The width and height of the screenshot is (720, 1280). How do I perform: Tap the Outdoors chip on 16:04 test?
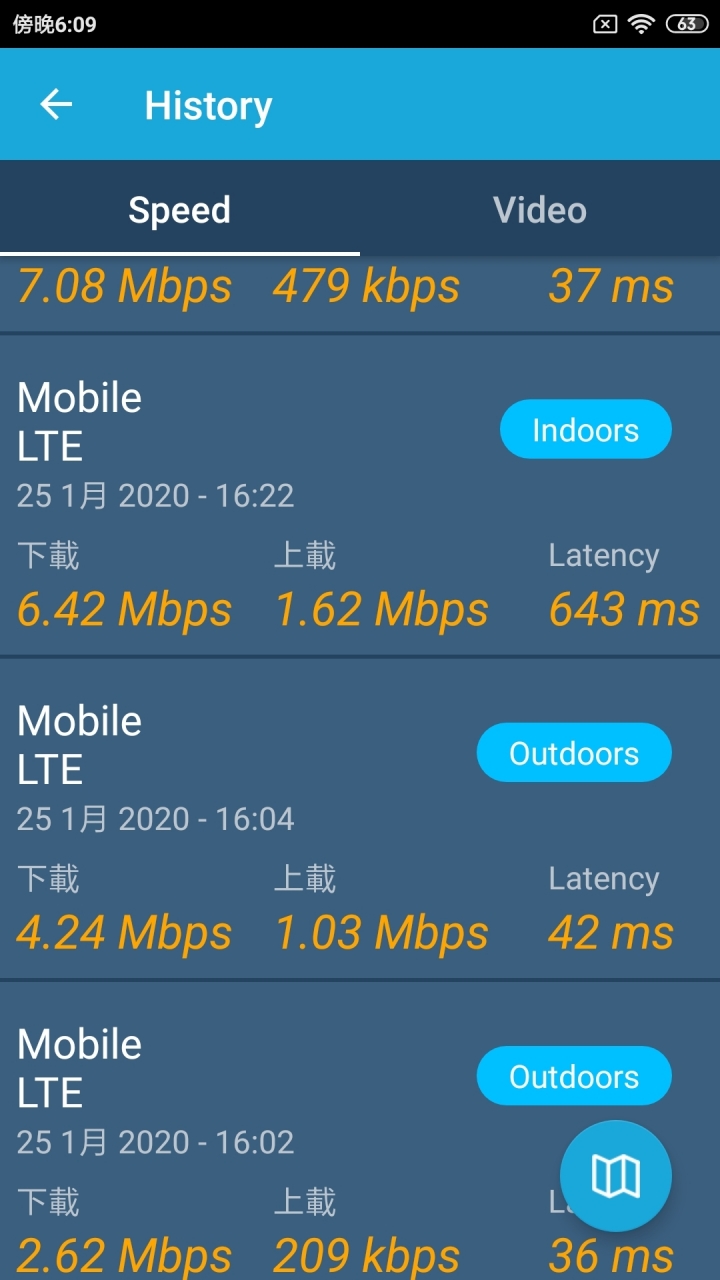coord(574,753)
